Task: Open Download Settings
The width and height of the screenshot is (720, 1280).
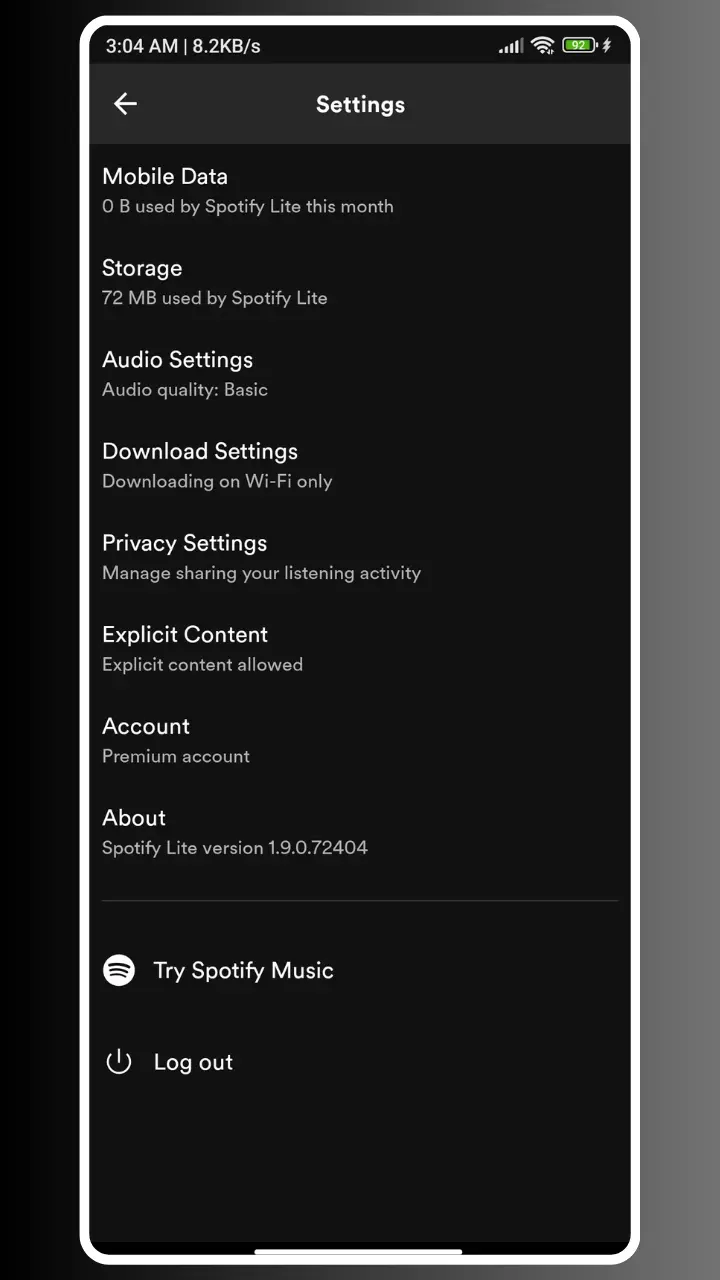Action: pos(360,465)
